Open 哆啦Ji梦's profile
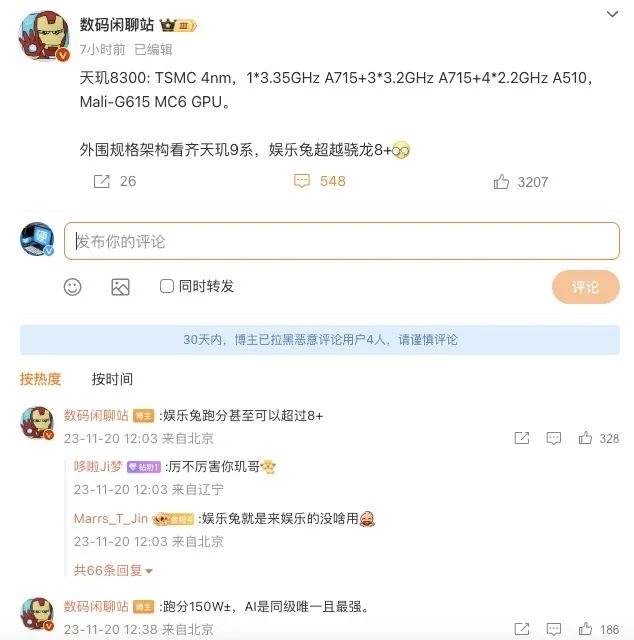634x640 pixels. coord(98,466)
